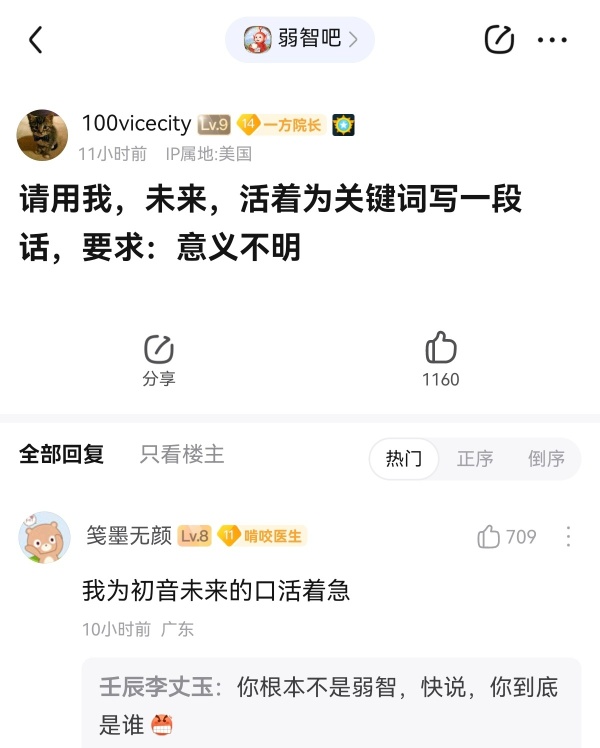This screenshot has height=748, width=600.
Task: Tap the share icon in the top bar
Action: [498, 39]
